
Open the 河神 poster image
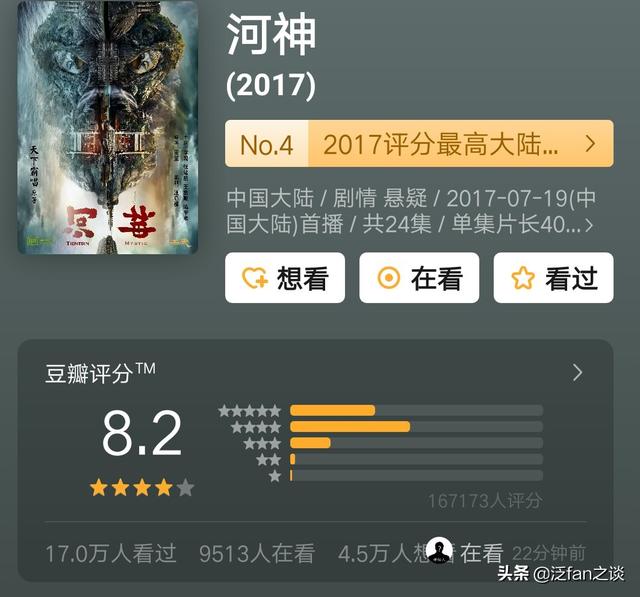point(108,128)
